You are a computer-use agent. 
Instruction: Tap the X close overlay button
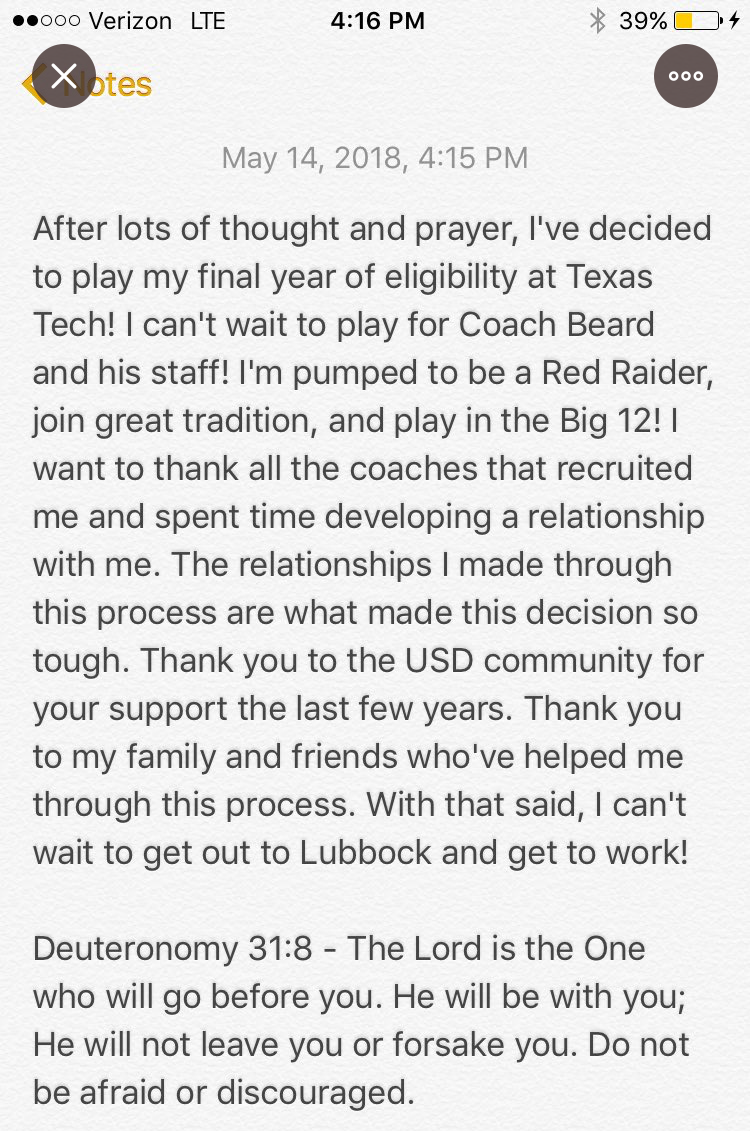pyautogui.click(x=64, y=76)
